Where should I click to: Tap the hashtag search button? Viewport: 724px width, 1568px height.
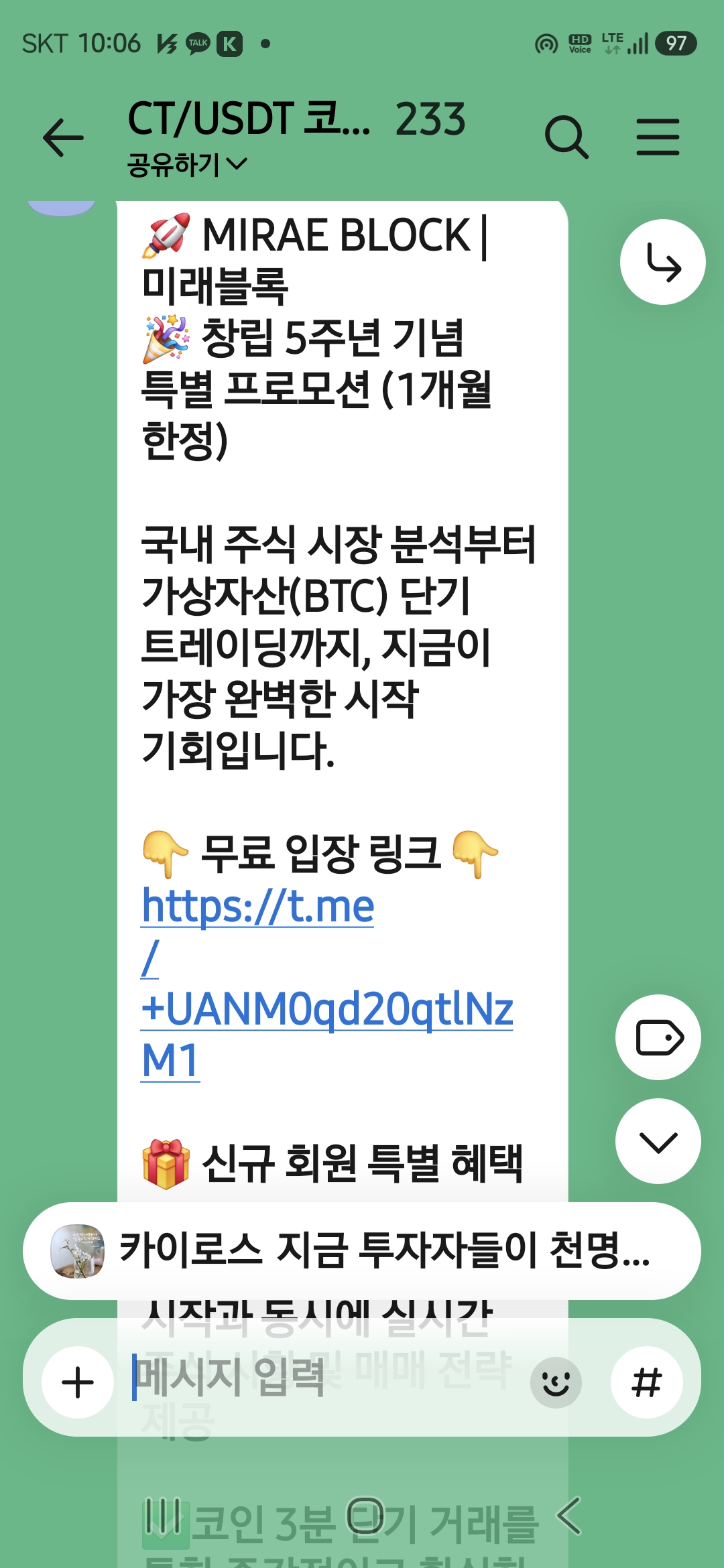(x=647, y=1382)
